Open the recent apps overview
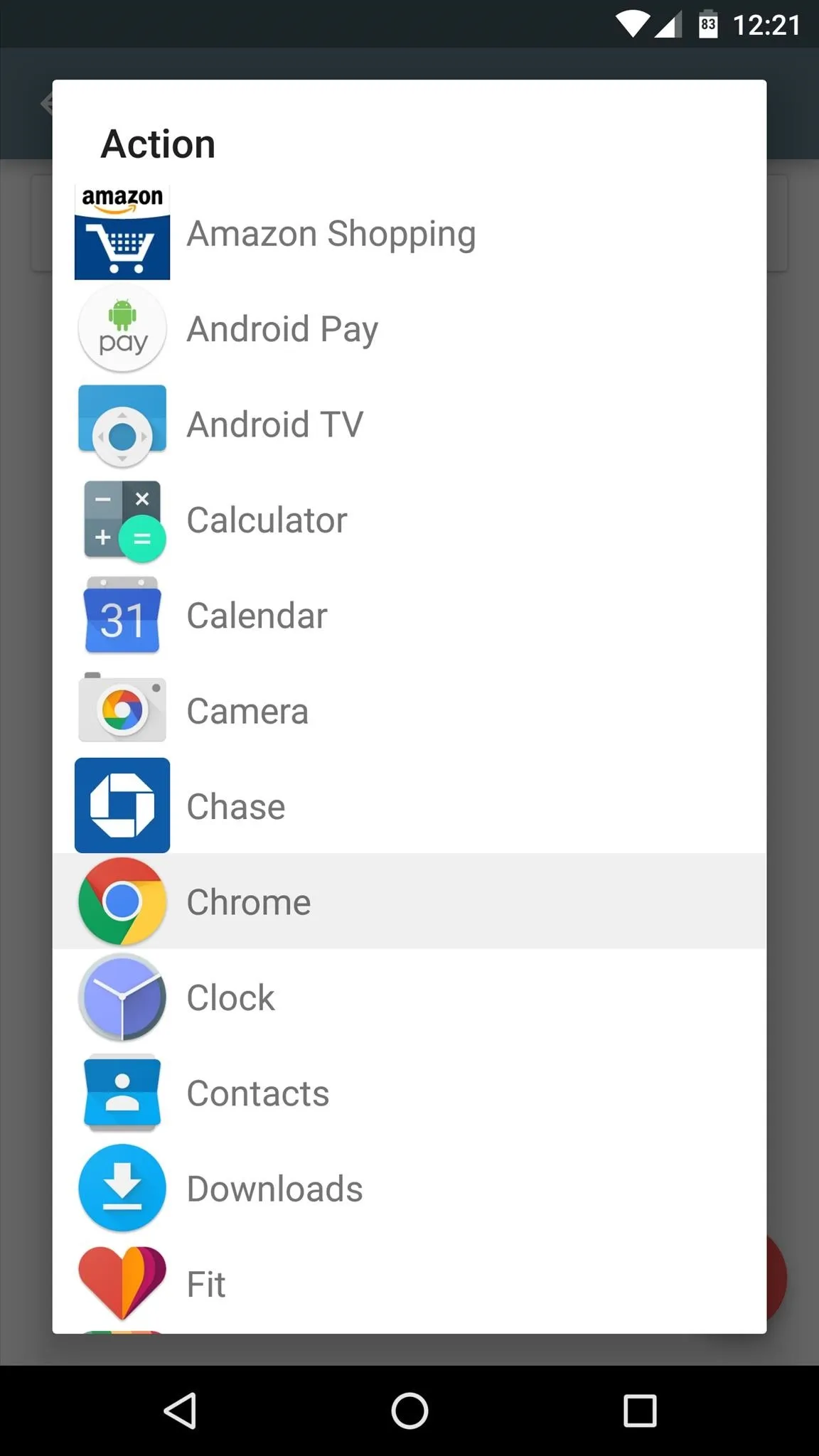This screenshot has height=1456, width=819. pos(639,1410)
